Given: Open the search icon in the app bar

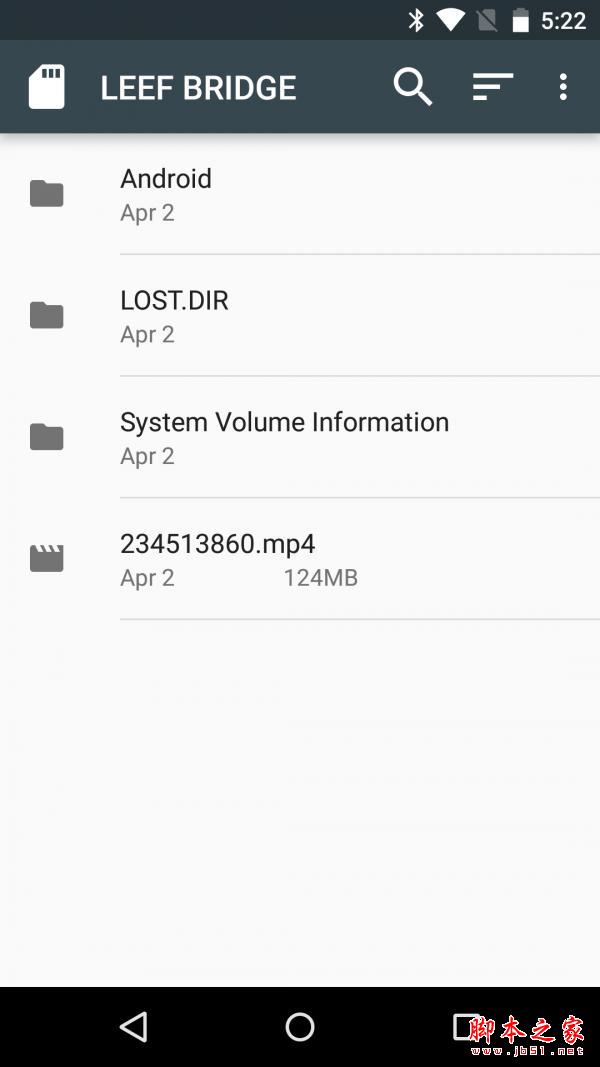Looking at the screenshot, I should (412, 87).
